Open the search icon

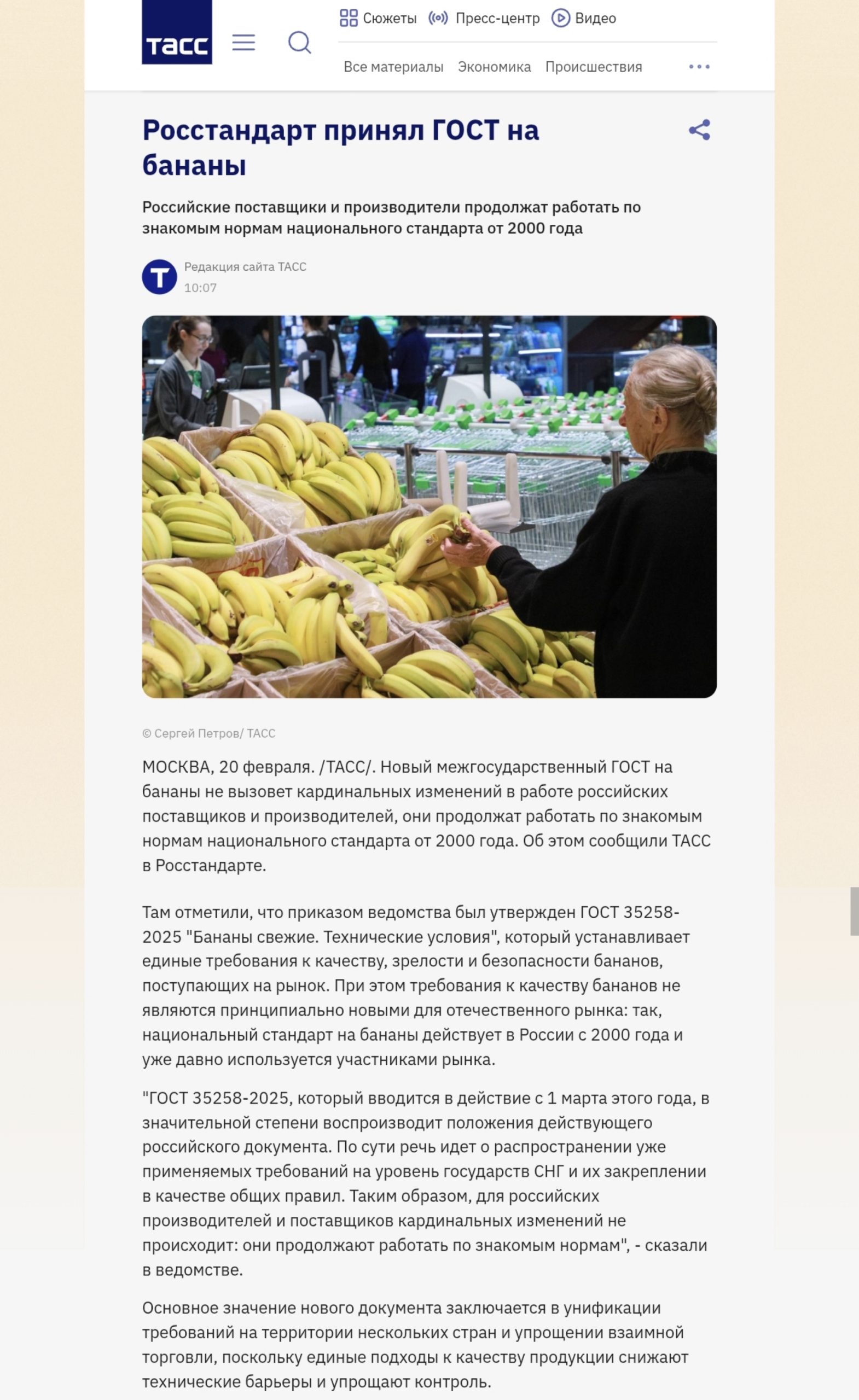[x=300, y=43]
